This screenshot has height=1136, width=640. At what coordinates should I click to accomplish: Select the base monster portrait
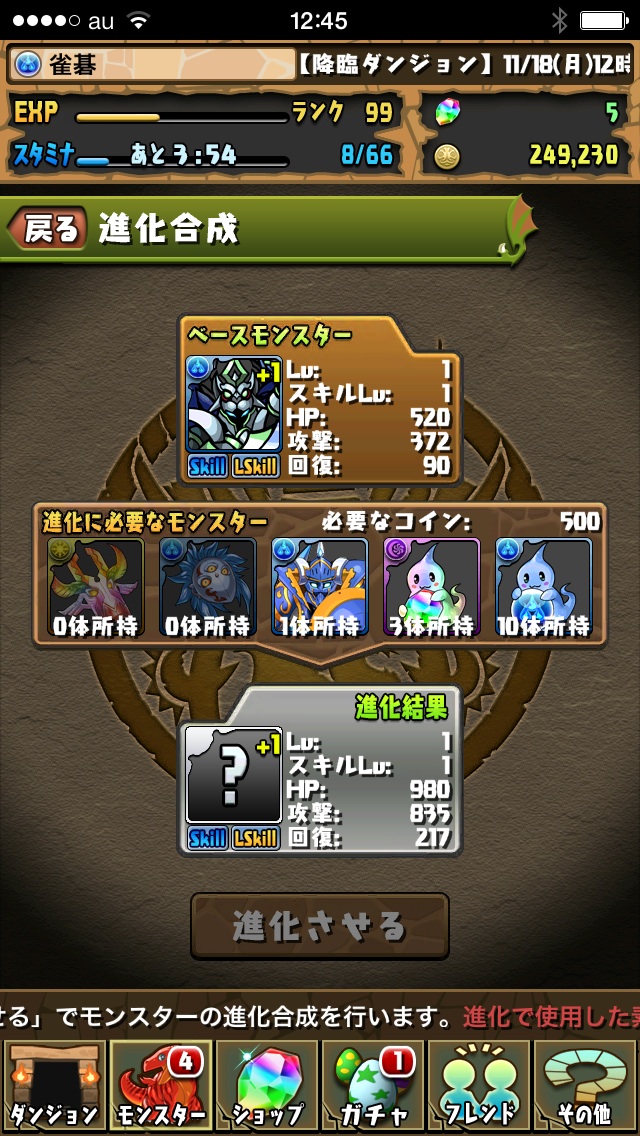[234, 404]
